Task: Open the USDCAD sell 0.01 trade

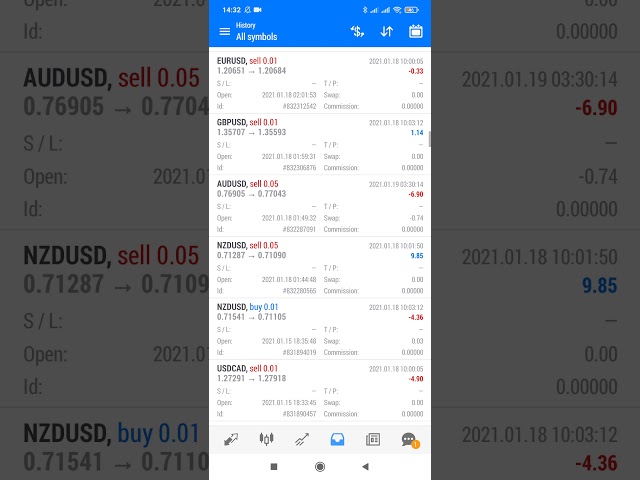Action: 319,389
